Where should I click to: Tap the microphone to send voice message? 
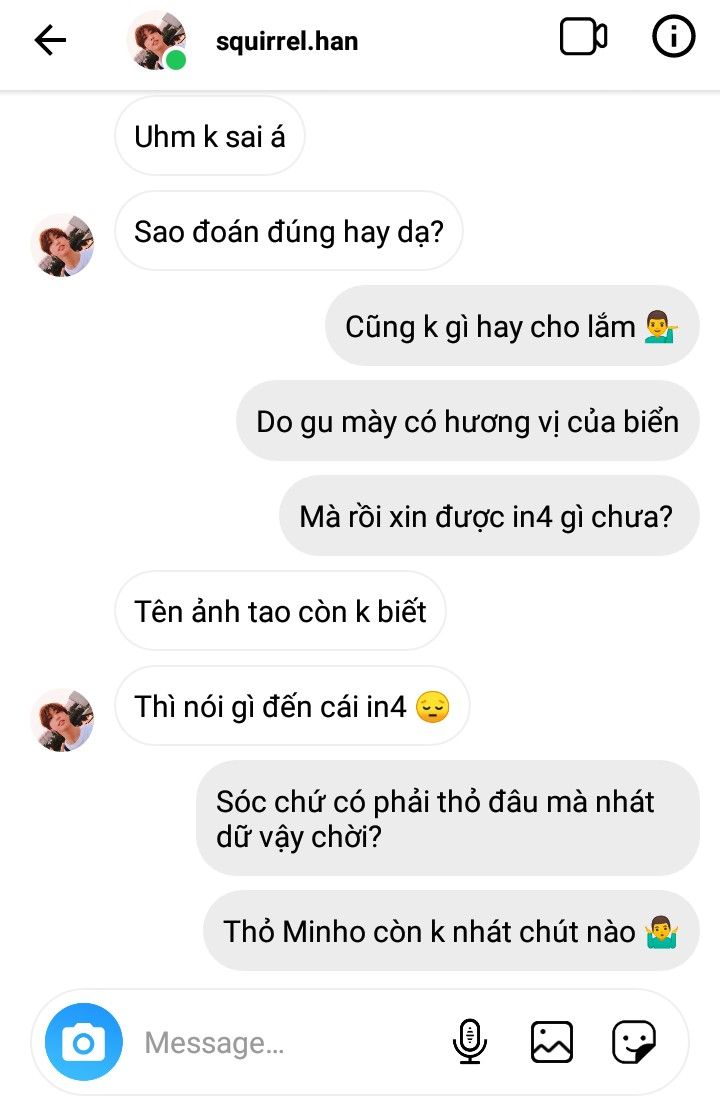[x=469, y=1042]
